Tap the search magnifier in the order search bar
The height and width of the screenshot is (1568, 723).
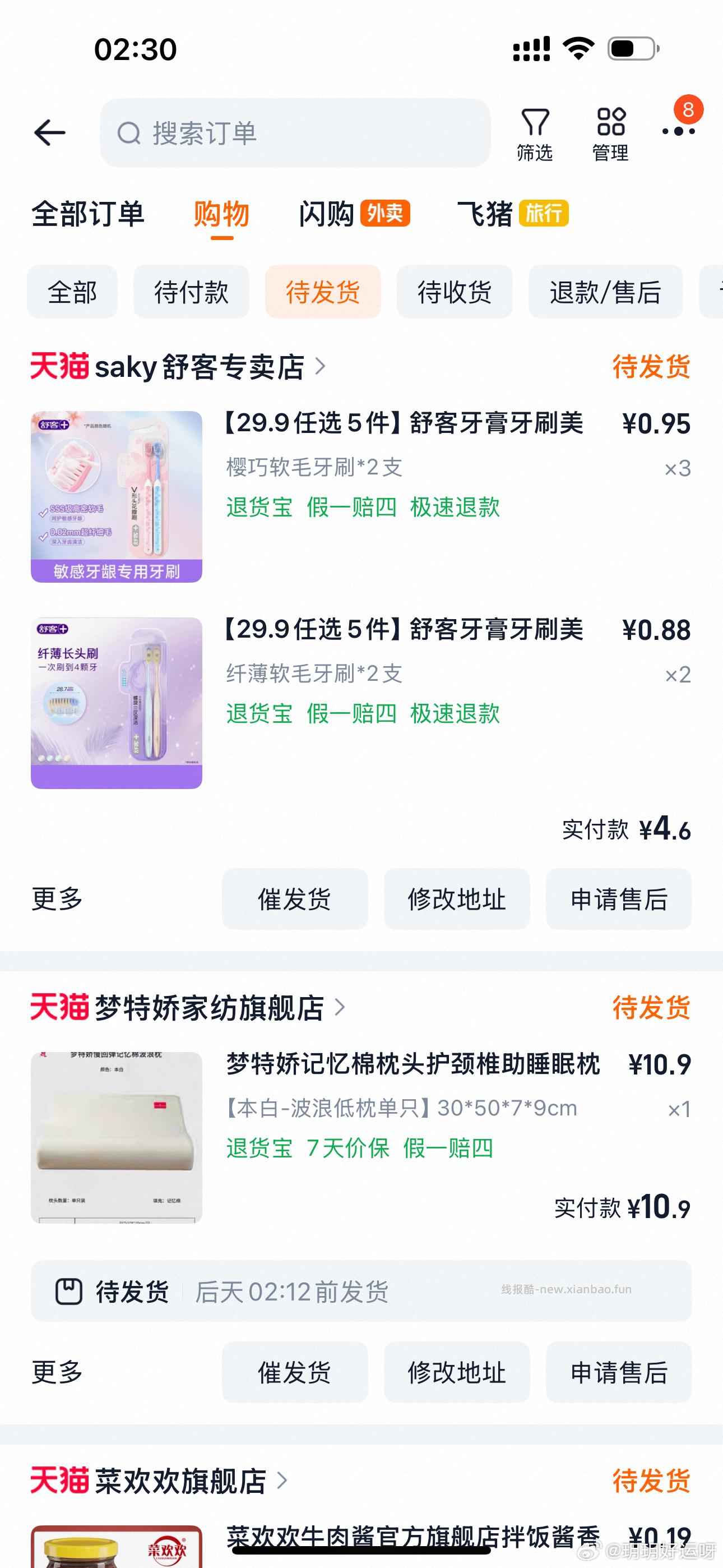[x=129, y=133]
